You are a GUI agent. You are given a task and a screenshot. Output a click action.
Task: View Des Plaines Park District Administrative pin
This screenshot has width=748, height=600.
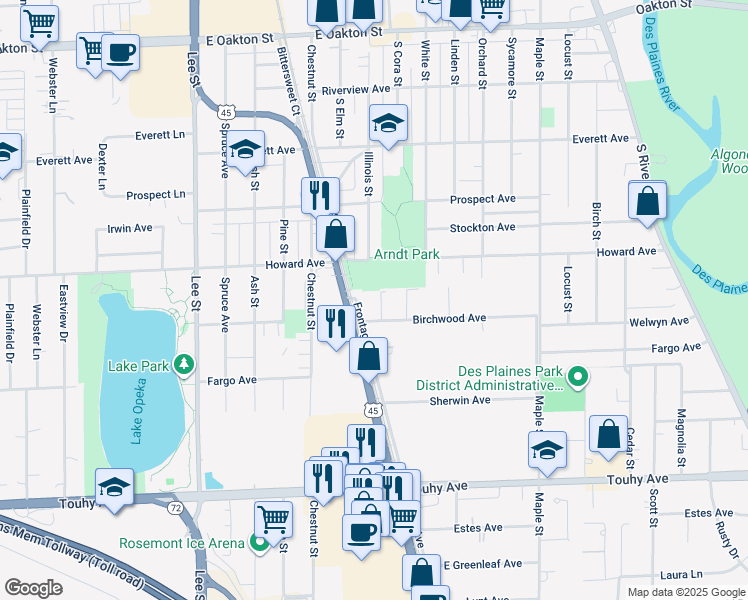(x=577, y=377)
